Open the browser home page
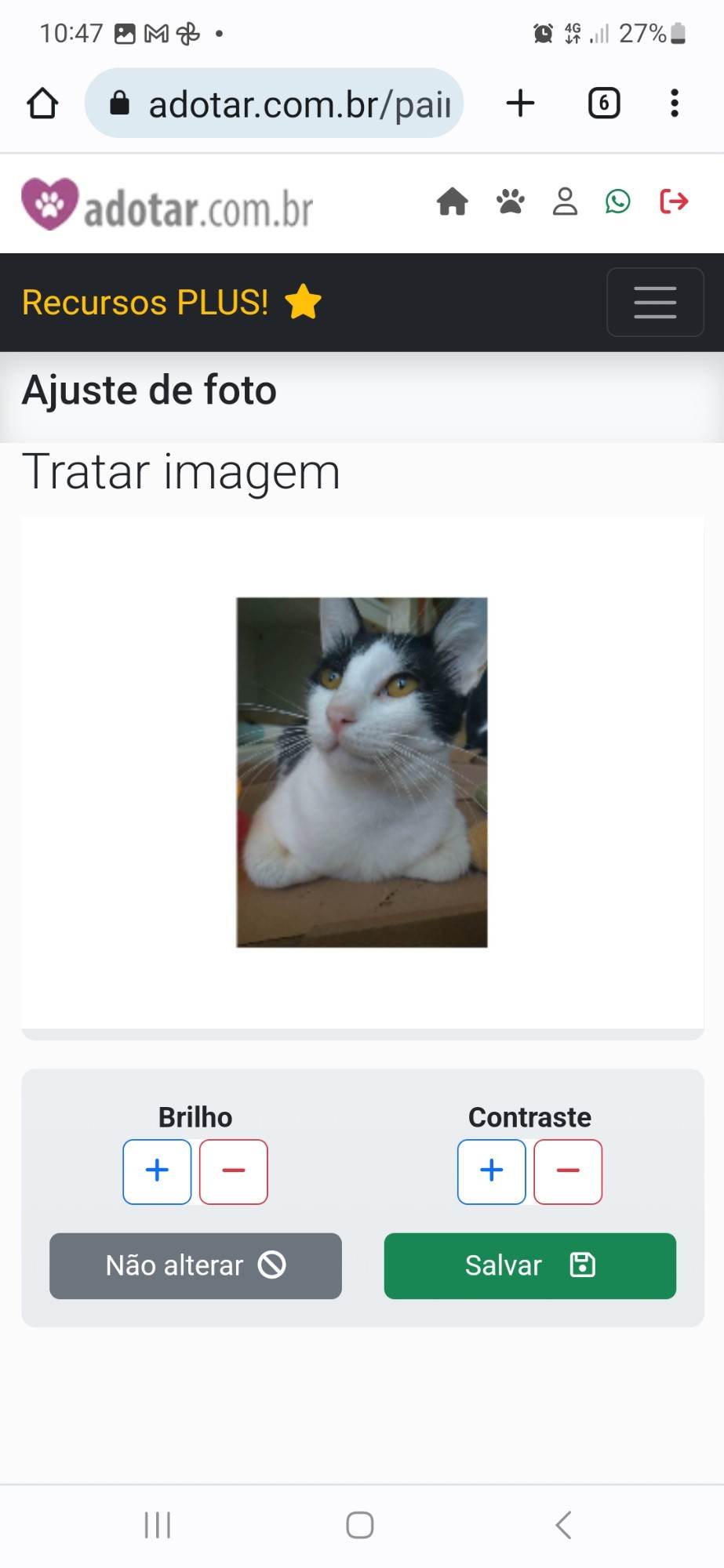This screenshot has width=724, height=1568. click(x=42, y=103)
